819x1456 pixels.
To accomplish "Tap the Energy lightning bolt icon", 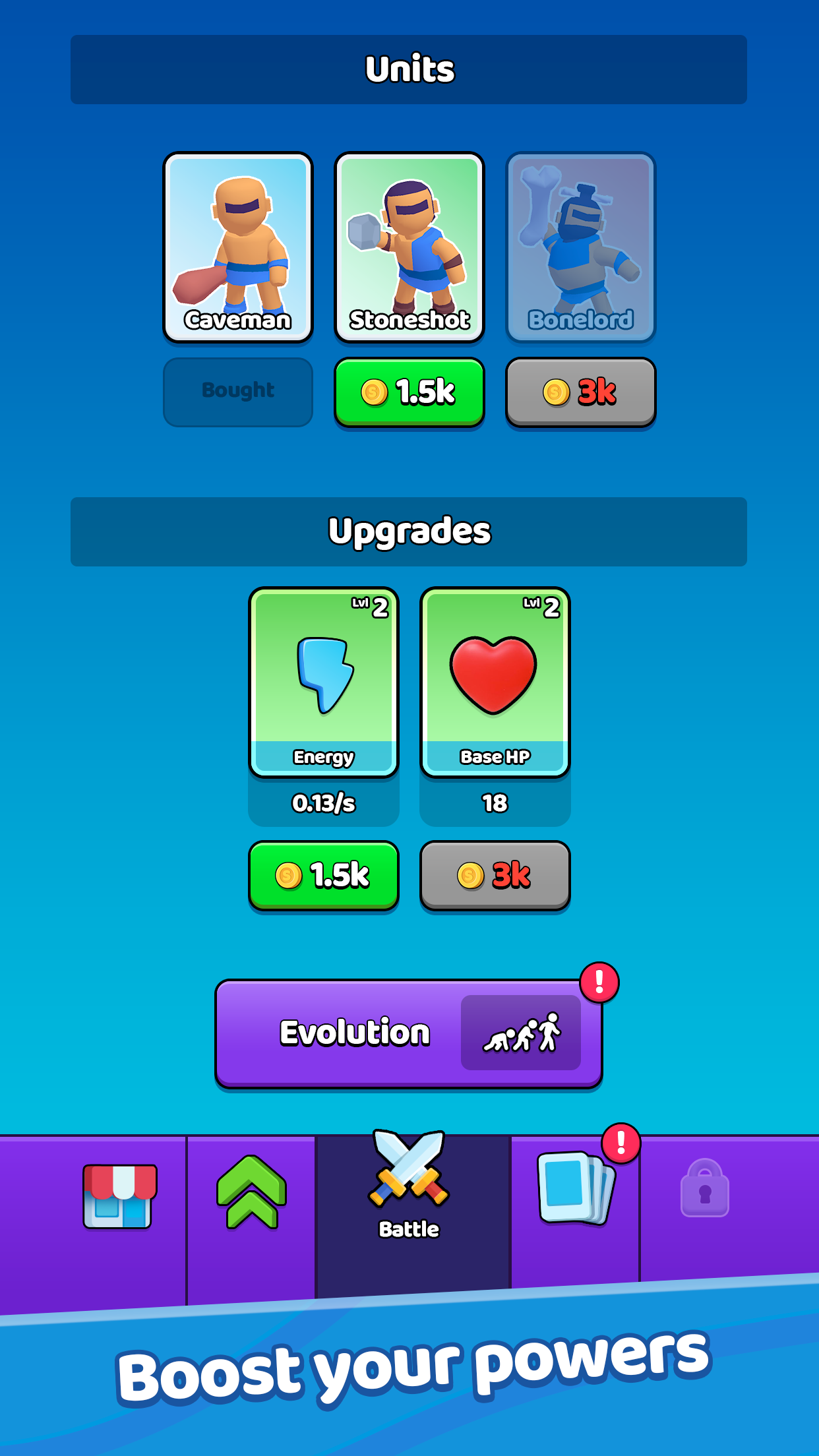I will (x=323, y=671).
